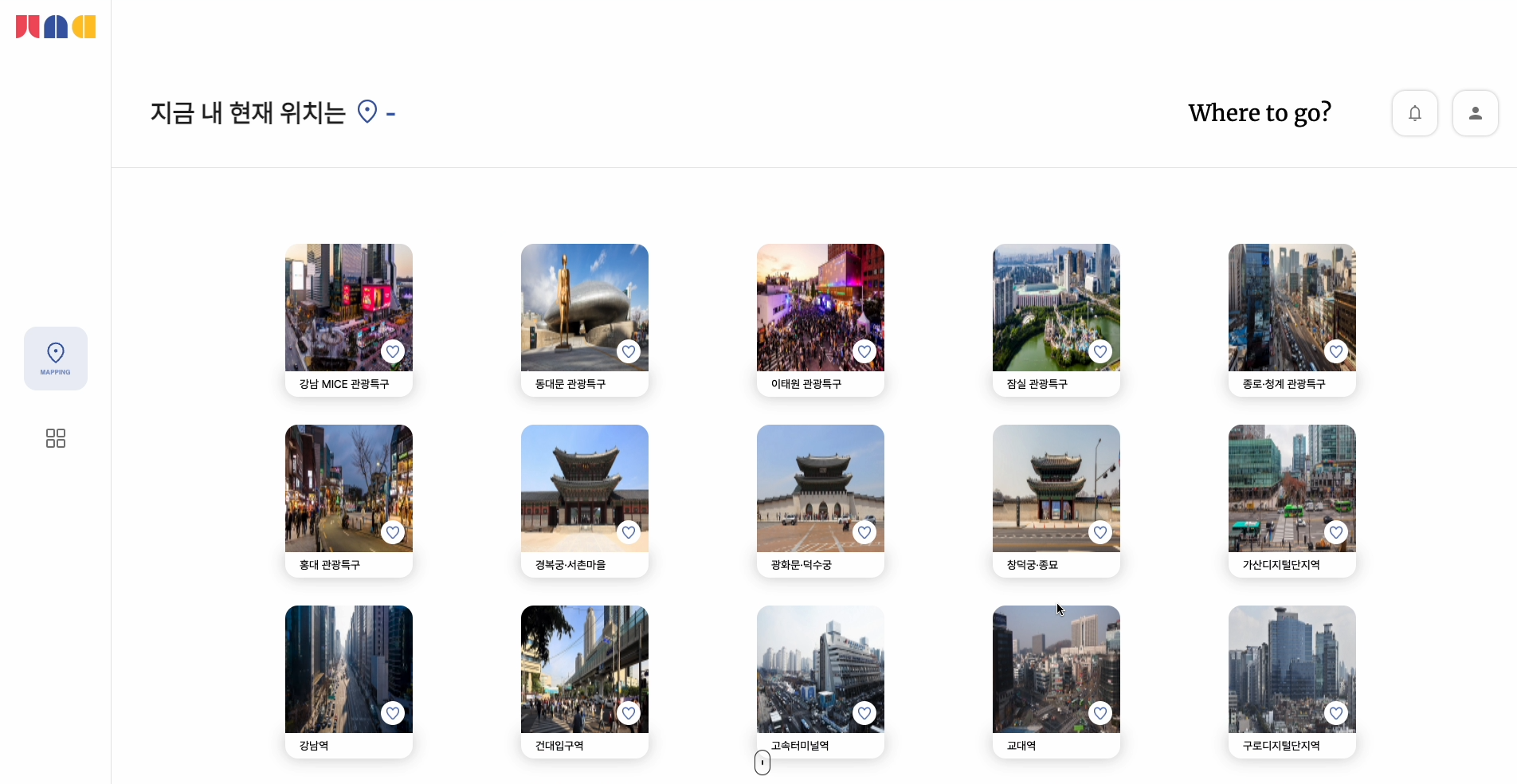Like the 건대입구역 card
Image resolution: width=1517 pixels, height=784 pixels.
(x=629, y=713)
